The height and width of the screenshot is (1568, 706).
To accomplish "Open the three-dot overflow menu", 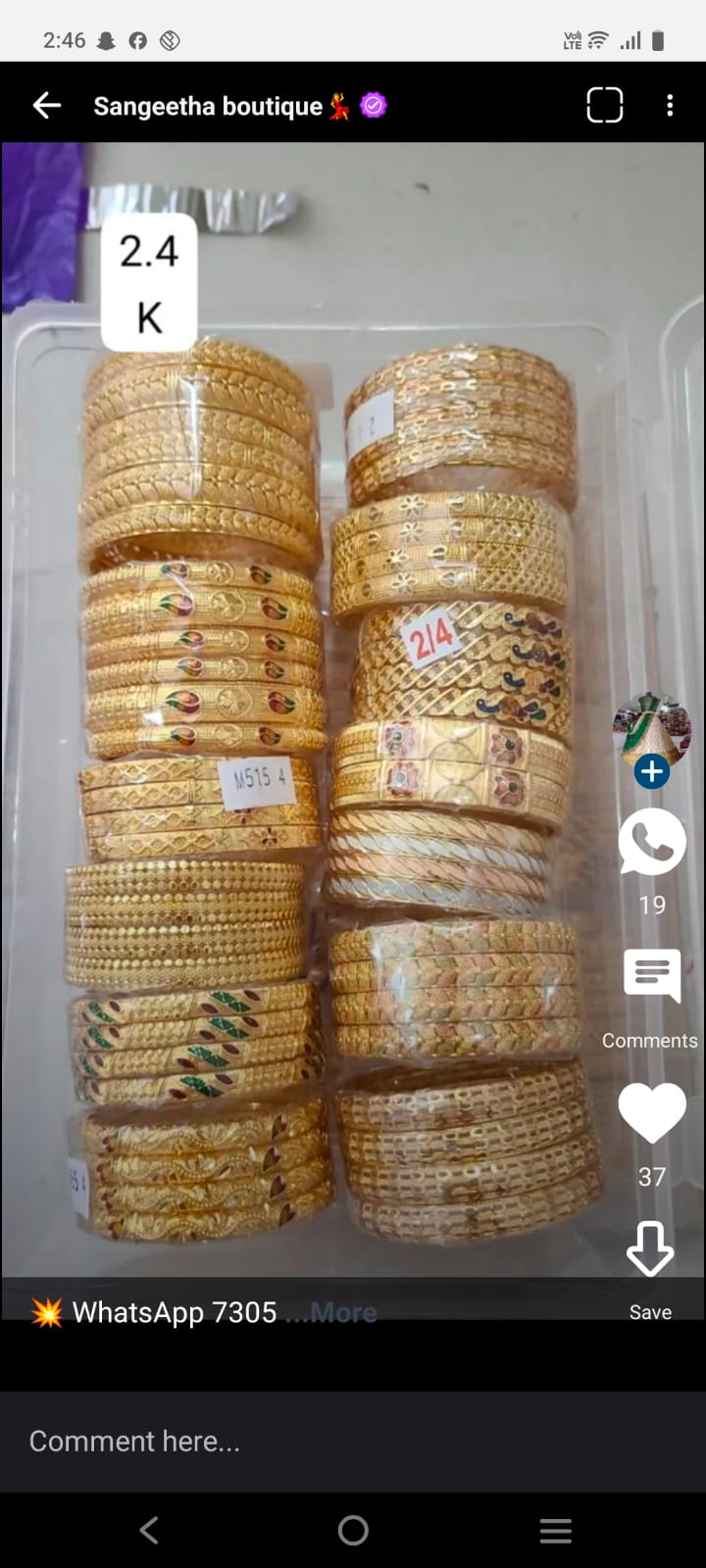I will click(670, 106).
